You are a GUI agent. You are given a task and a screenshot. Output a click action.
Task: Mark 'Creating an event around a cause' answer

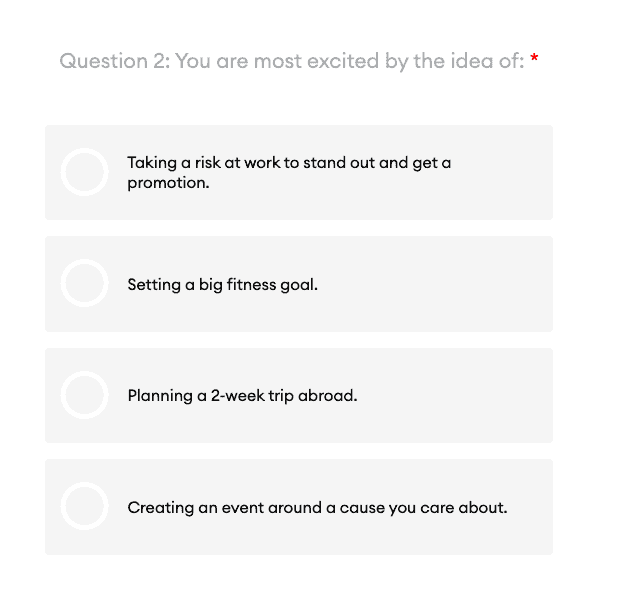(84, 507)
